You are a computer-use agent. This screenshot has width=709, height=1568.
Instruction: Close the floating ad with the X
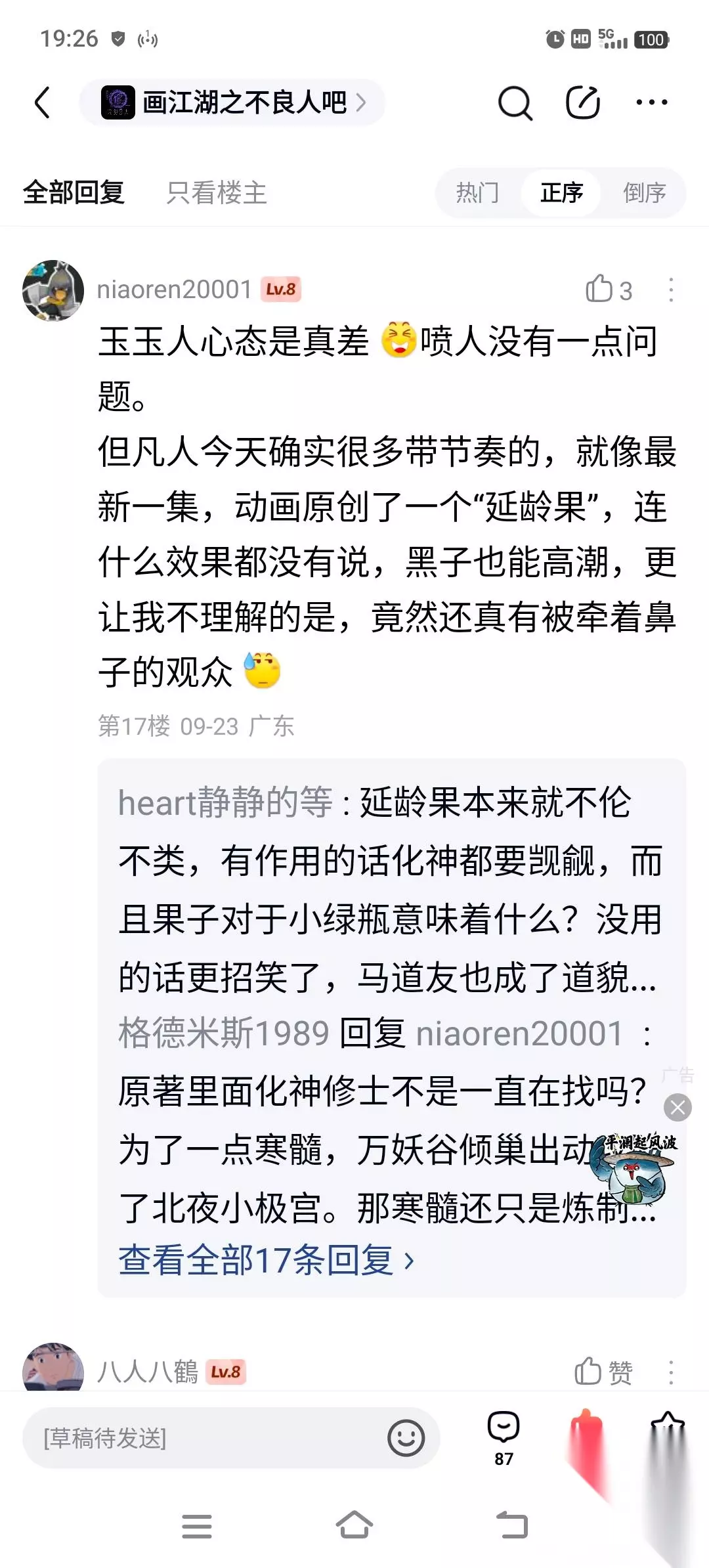point(677,1108)
